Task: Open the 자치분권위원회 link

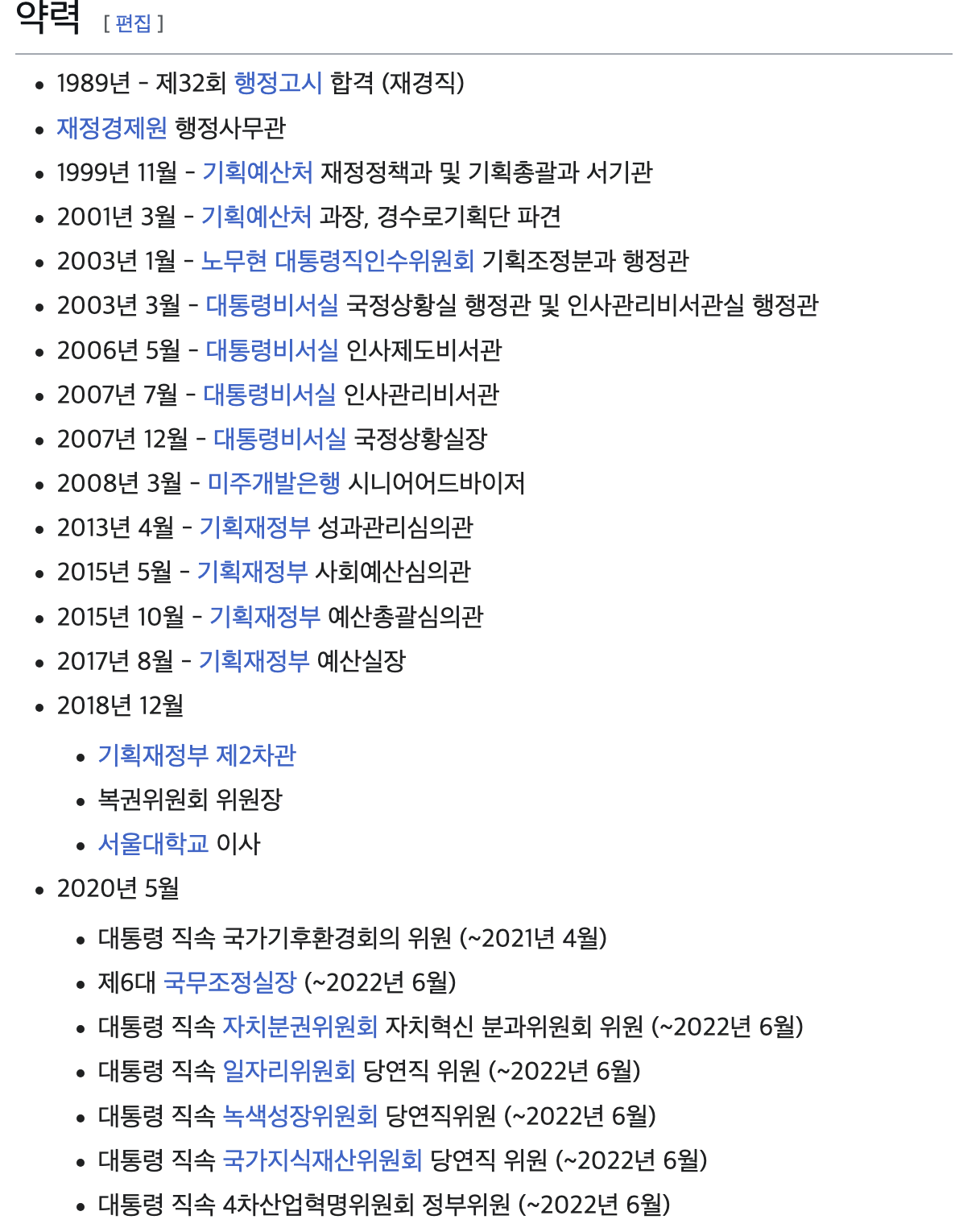Action: coord(300,1026)
